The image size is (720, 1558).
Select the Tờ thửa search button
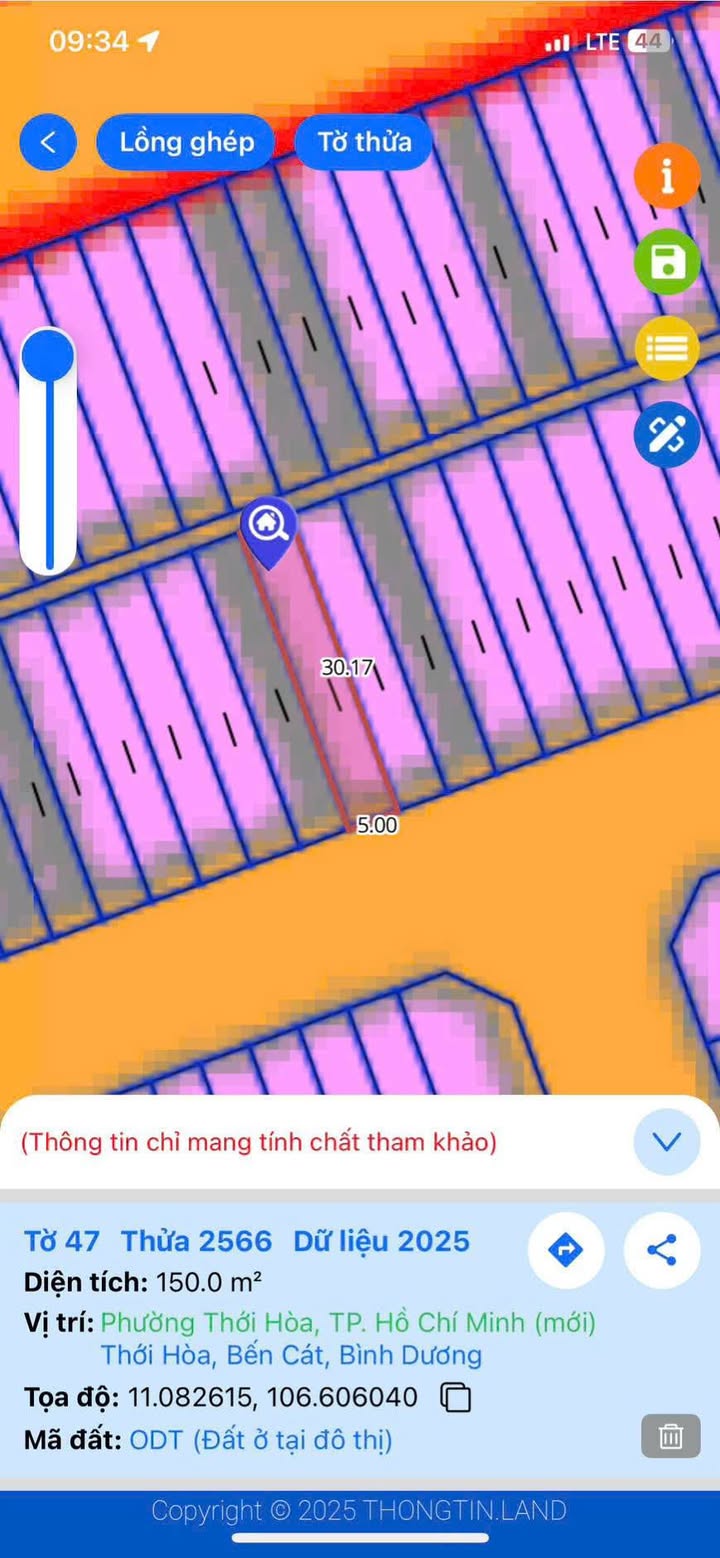pyautogui.click(x=364, y=142)
